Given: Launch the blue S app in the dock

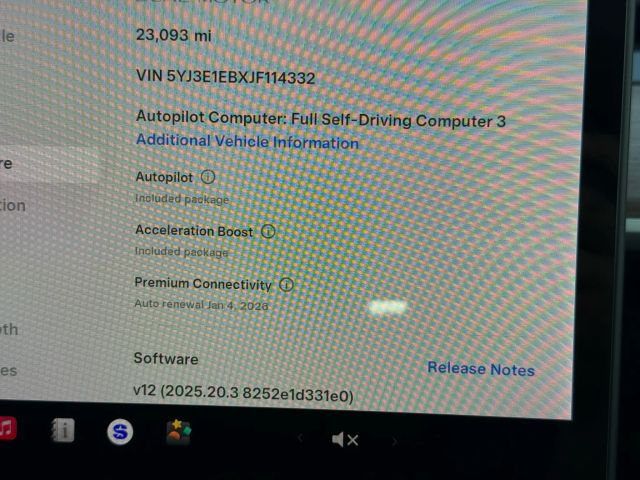Looking at the screenshot, I should (121, 433).
